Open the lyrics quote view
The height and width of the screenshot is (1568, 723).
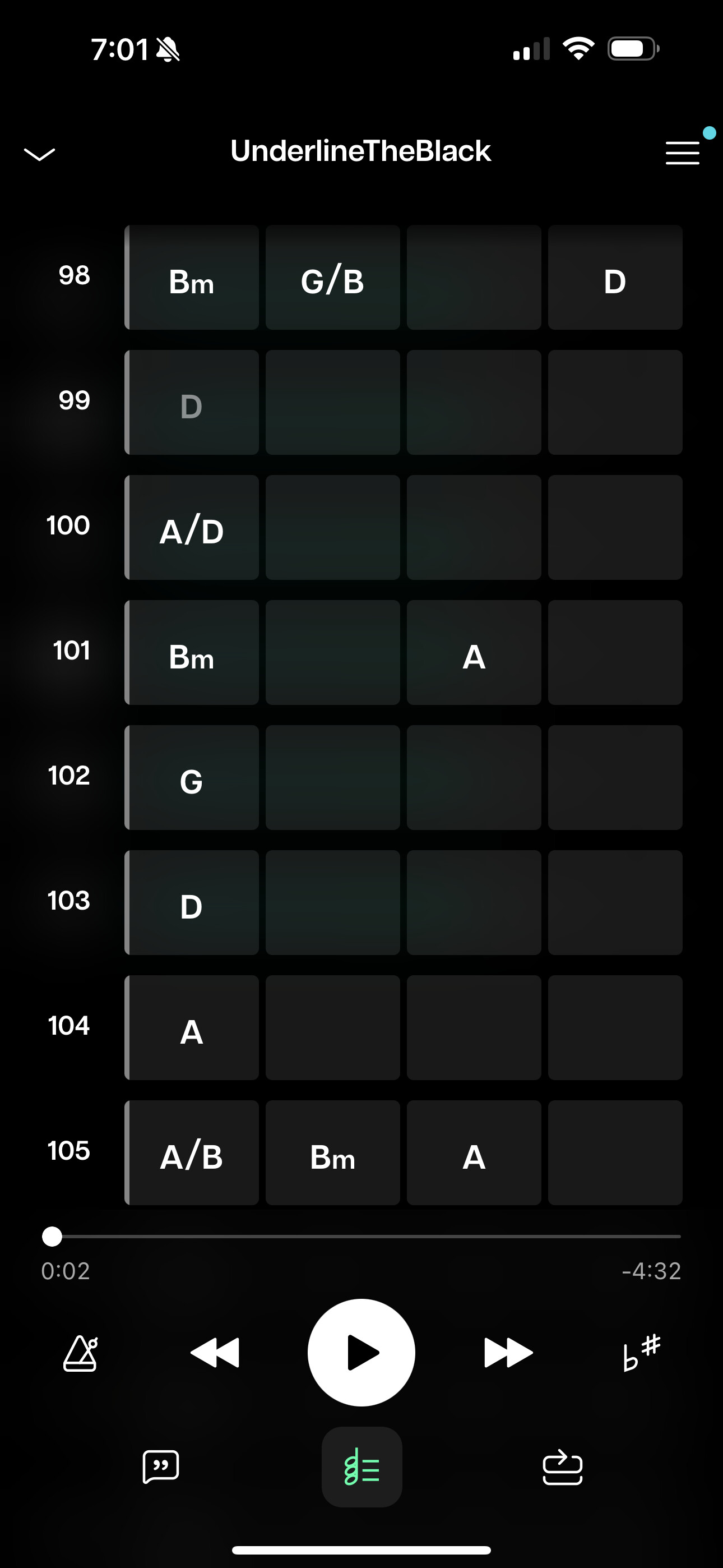tap(161, 1467)
